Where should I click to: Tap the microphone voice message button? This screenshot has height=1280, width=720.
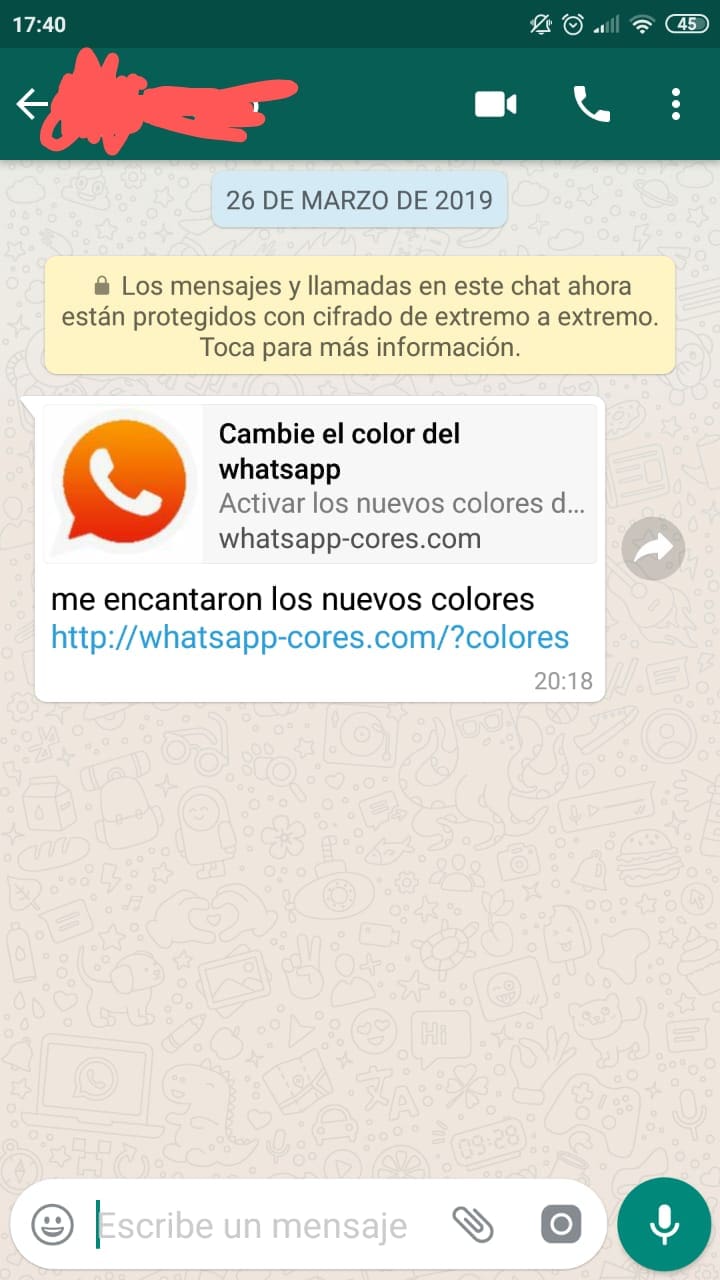(x=664, y=1224)
